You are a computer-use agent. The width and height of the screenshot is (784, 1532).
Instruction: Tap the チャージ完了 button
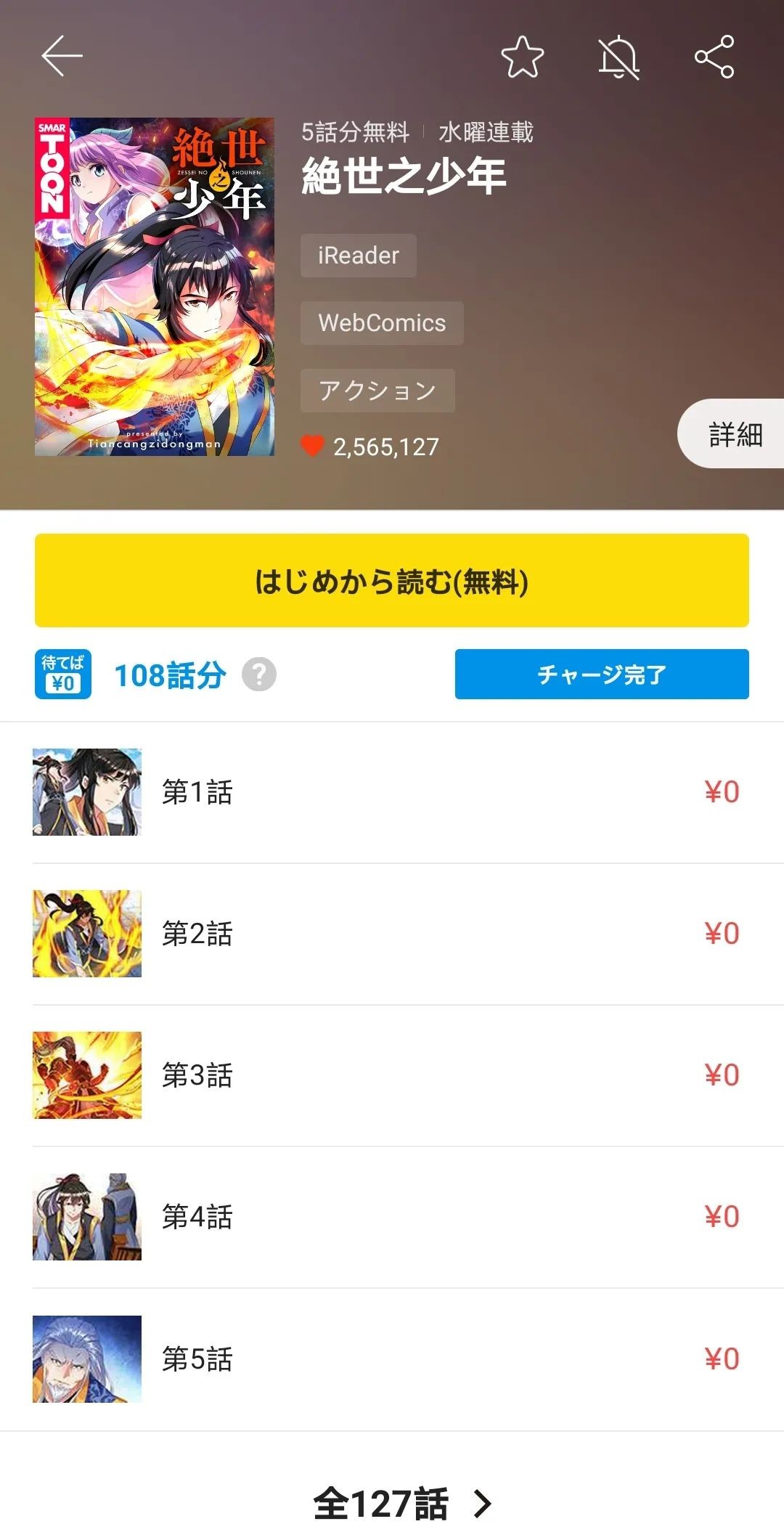point(602,675)
